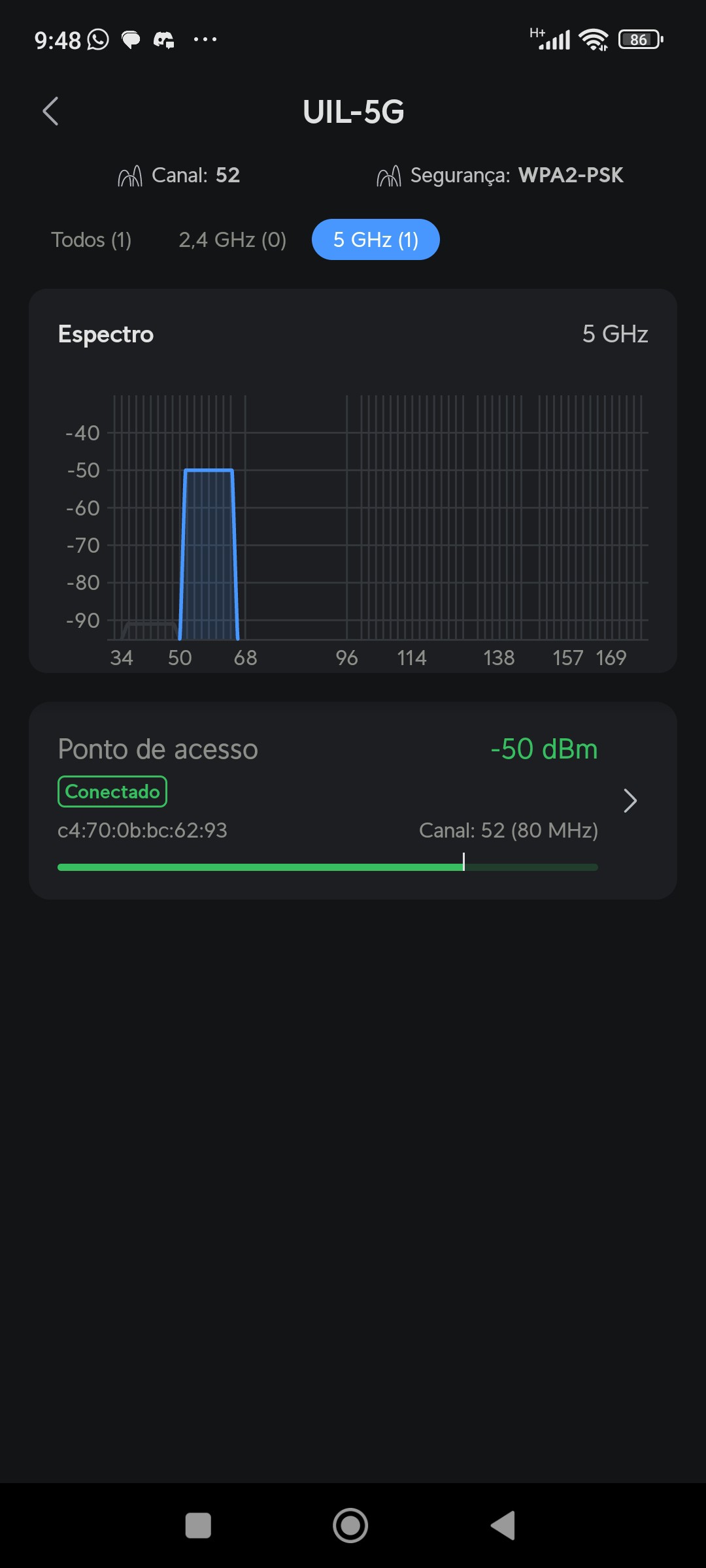Select the 5 GHz (1) filter
The height and width of the screenshot is (1568, 706).
(376, 240)
